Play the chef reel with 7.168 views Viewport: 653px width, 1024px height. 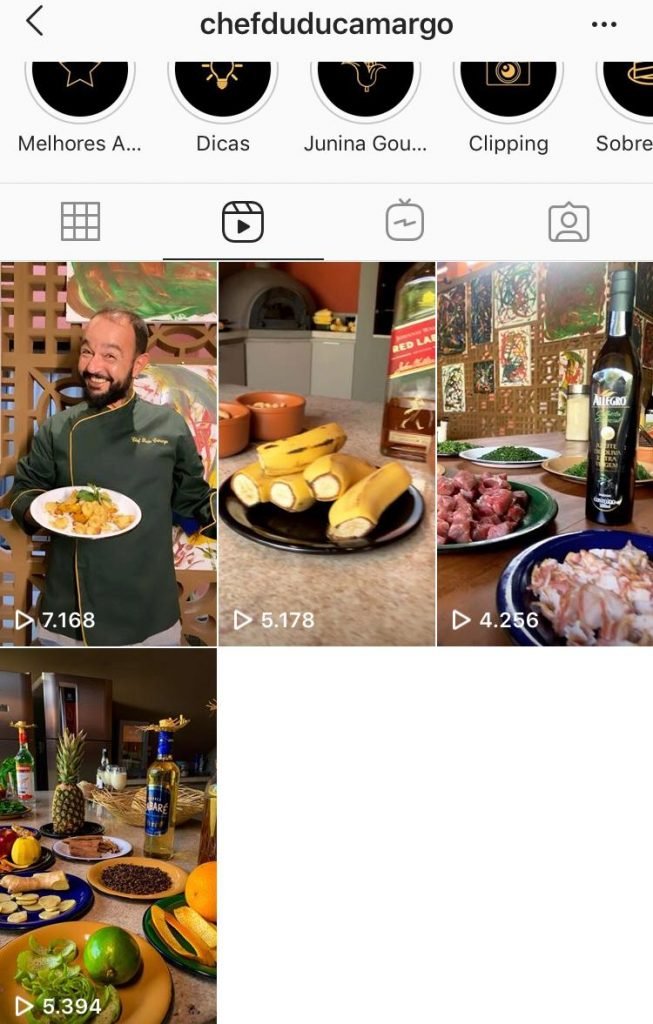pyautogui.click(x=108, y=453)
